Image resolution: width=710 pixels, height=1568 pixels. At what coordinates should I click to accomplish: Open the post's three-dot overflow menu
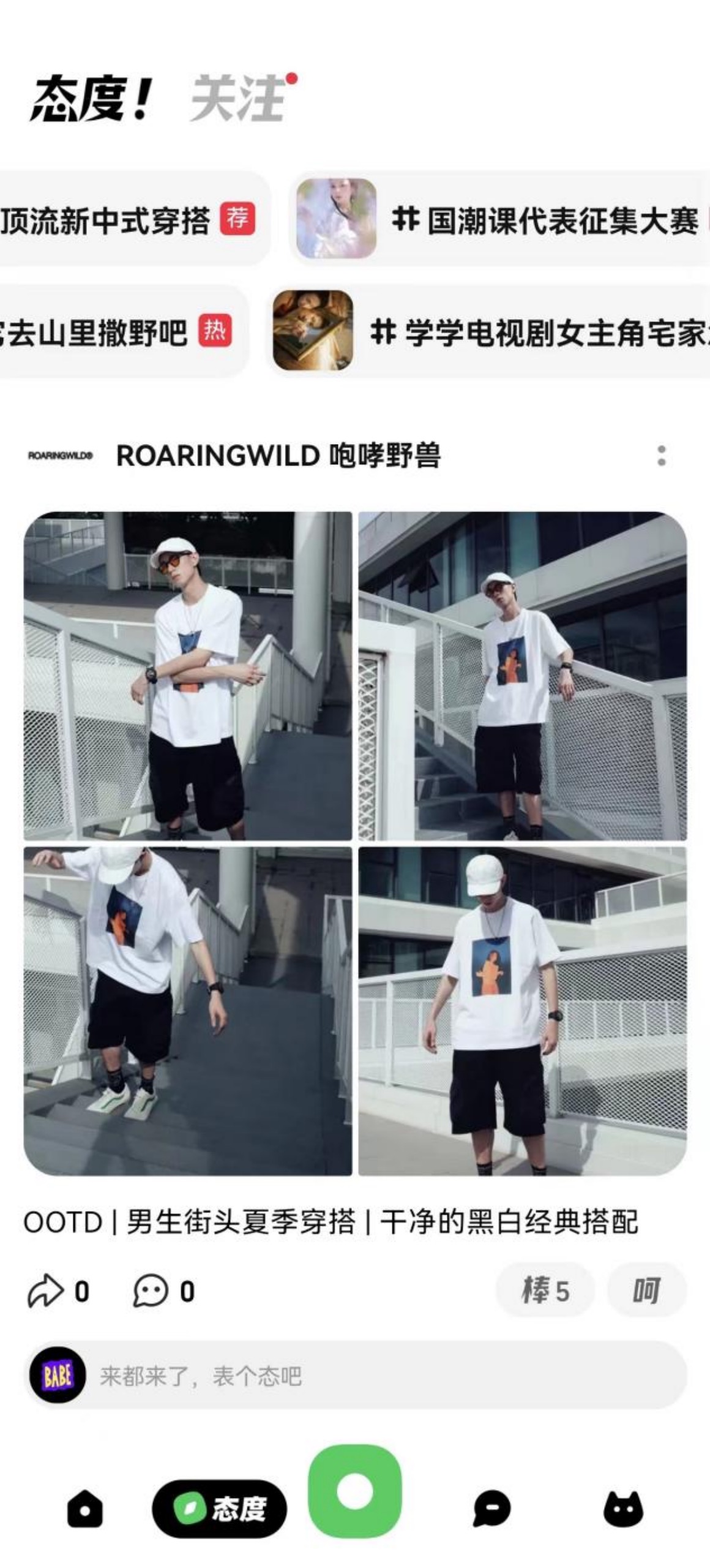coord(661,456)
